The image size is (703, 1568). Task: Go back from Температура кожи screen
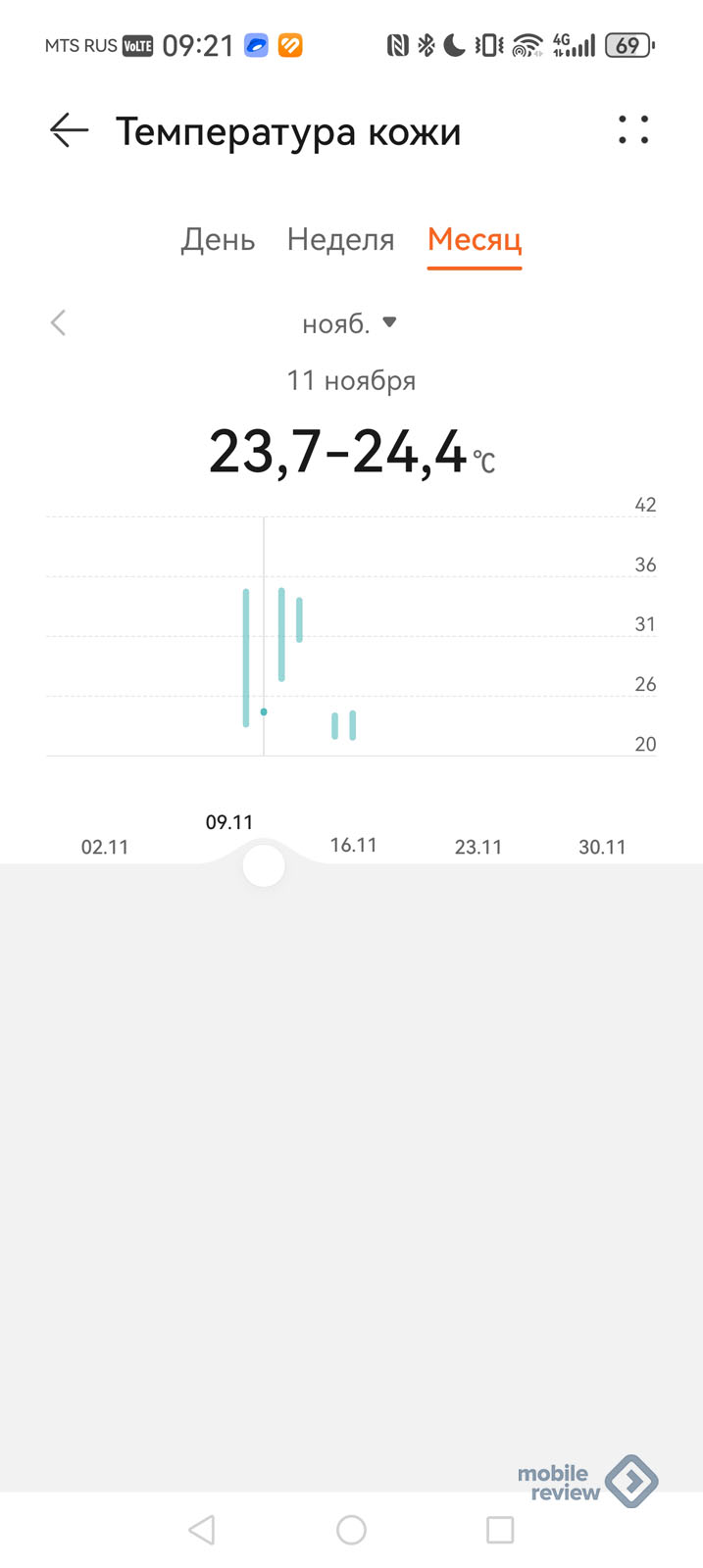pyautogui.click(x=70, y=130)
